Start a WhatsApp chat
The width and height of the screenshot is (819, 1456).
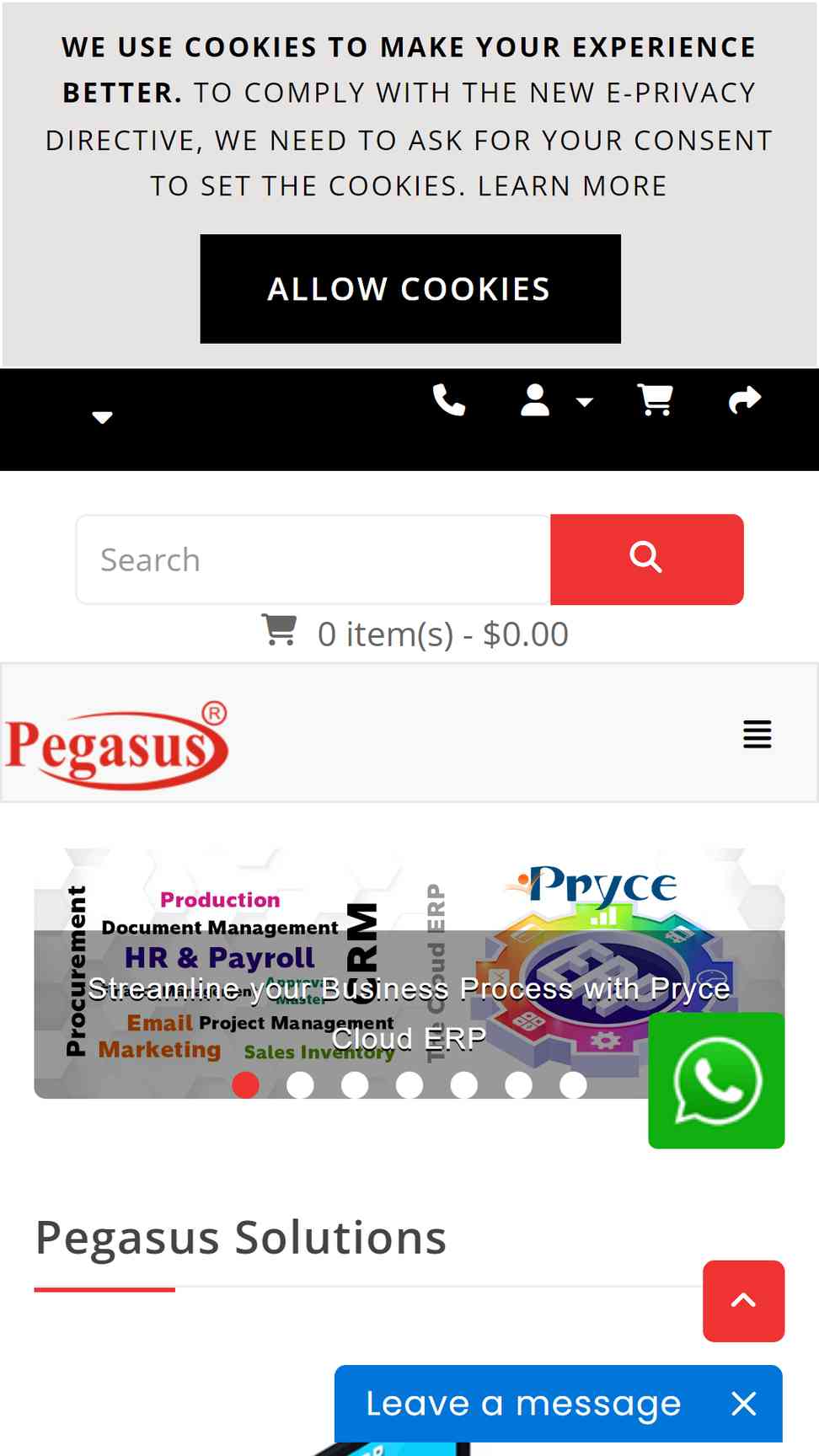click(716, 1080)
